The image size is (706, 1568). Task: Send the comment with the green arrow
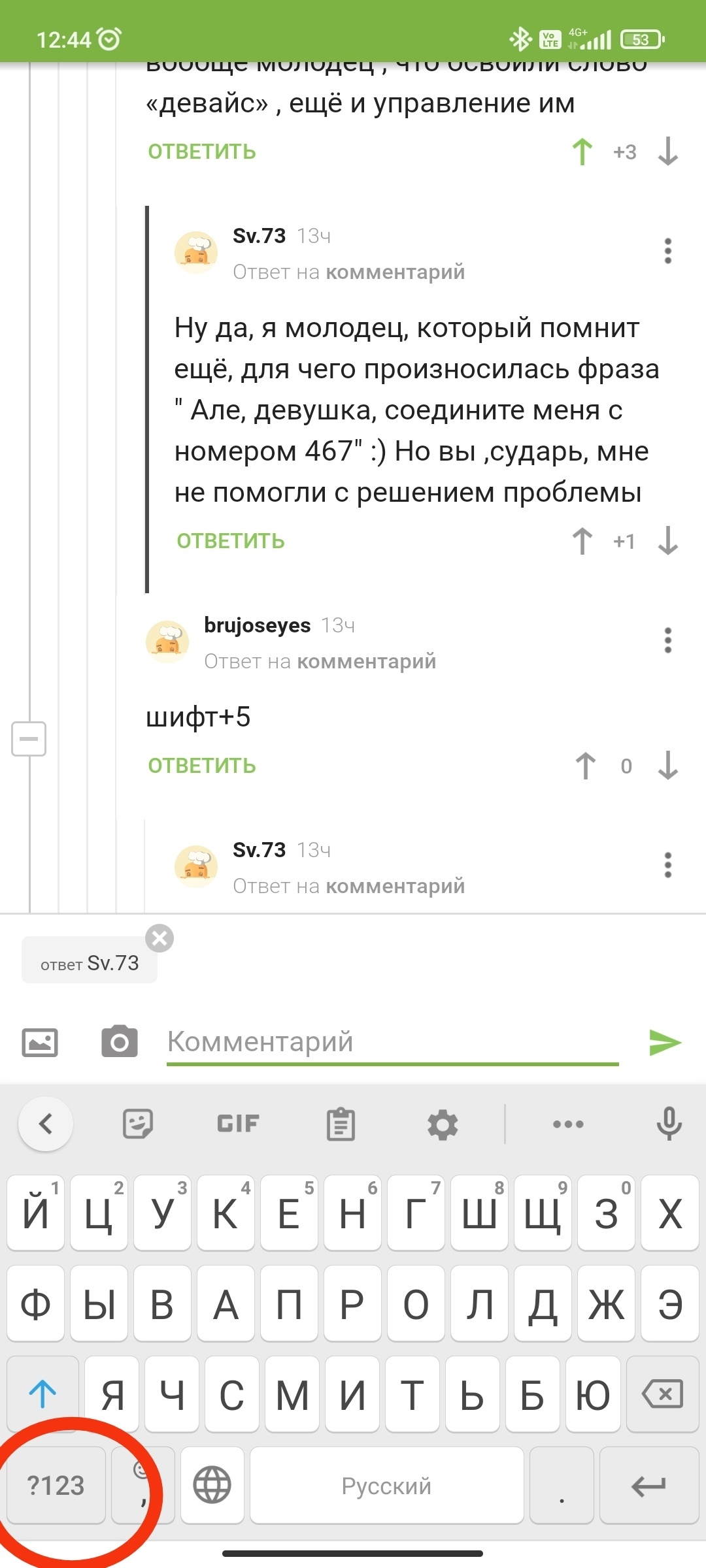click(x=665, y=1042)
